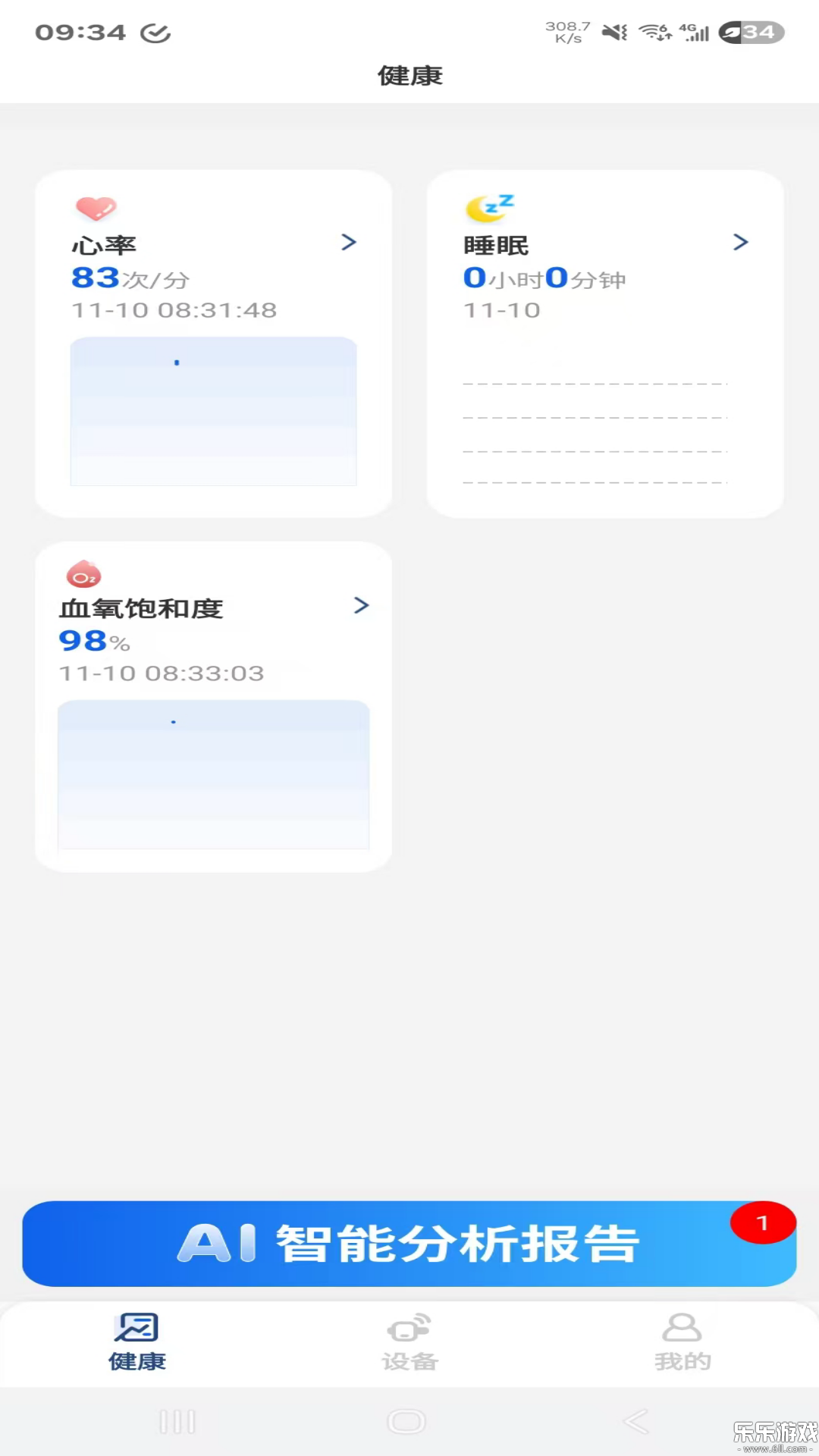Expand 心率 details via its chevron arrow
This screenshot has height=1456, width=819.
349,242
